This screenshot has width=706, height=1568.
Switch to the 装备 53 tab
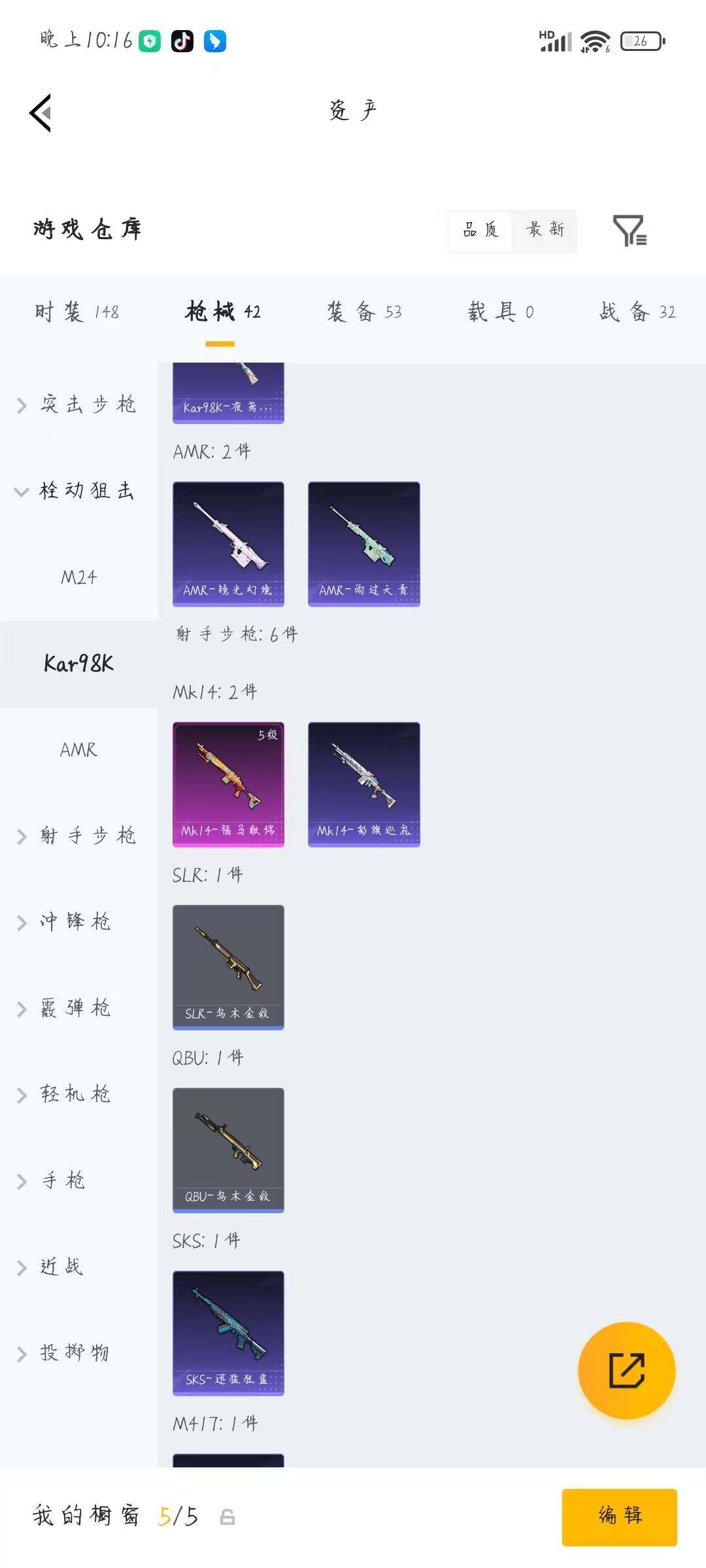(x=364, y=312)
